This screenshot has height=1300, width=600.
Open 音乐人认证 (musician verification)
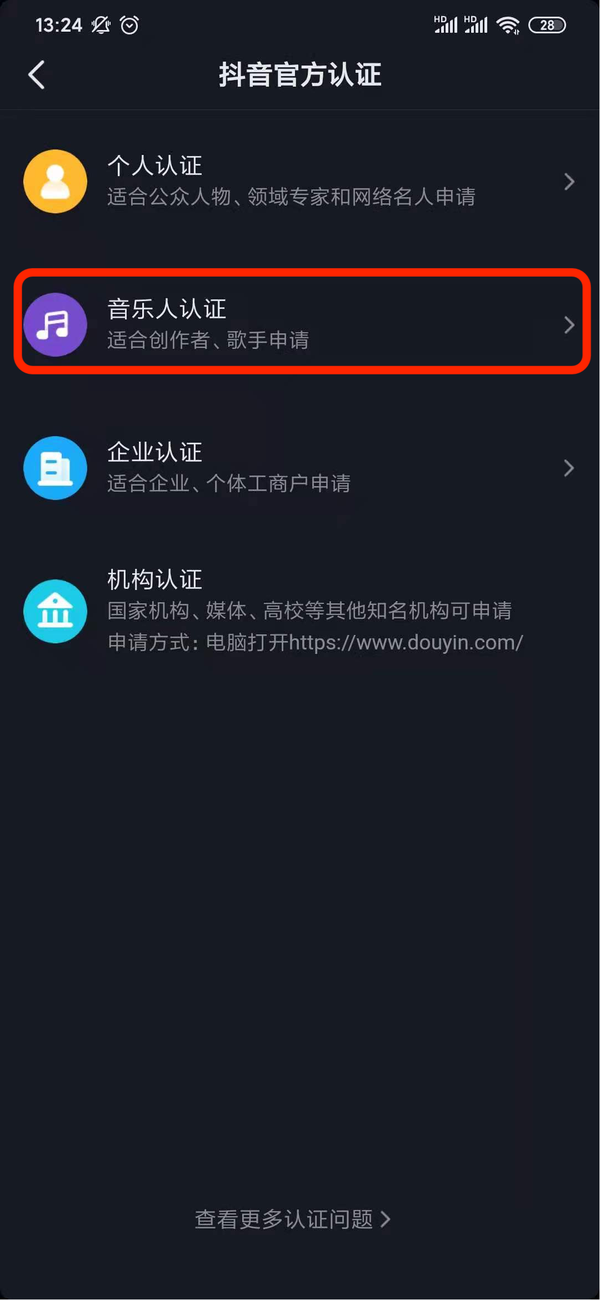300,325
